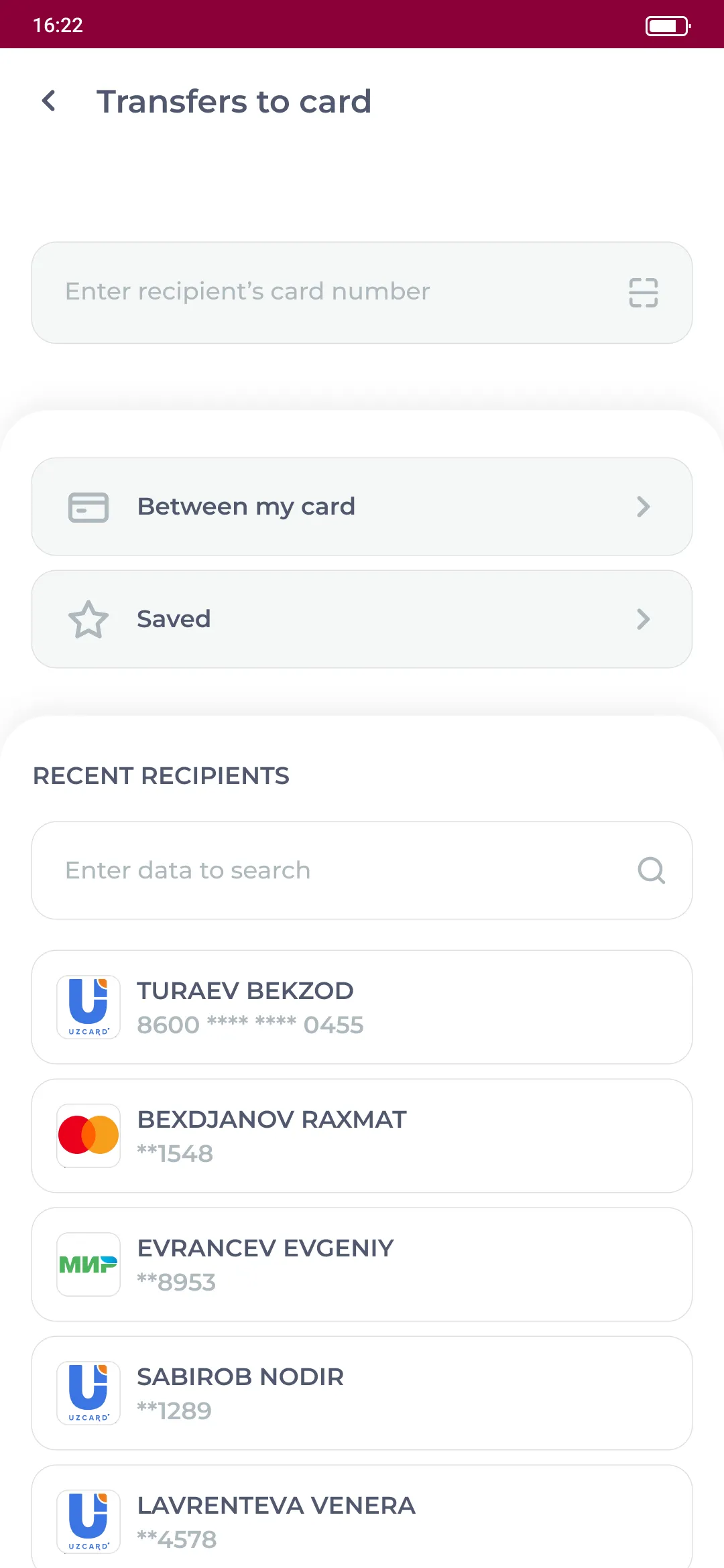Select Sabirob Nodir's card ending 1289

362,1393
